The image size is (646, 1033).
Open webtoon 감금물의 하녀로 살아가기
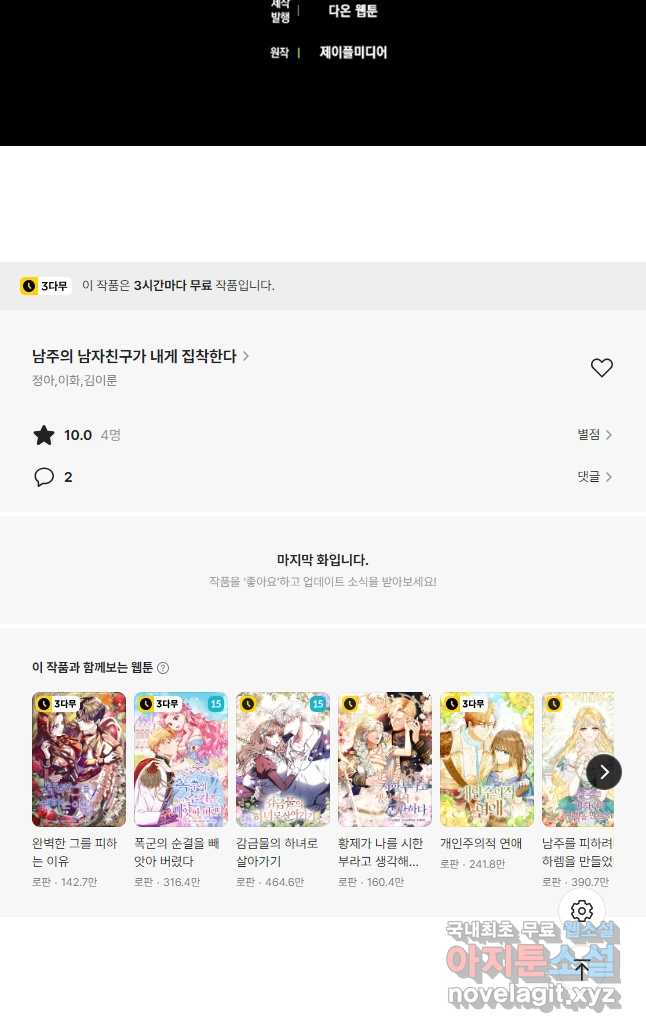coord(283,759)
